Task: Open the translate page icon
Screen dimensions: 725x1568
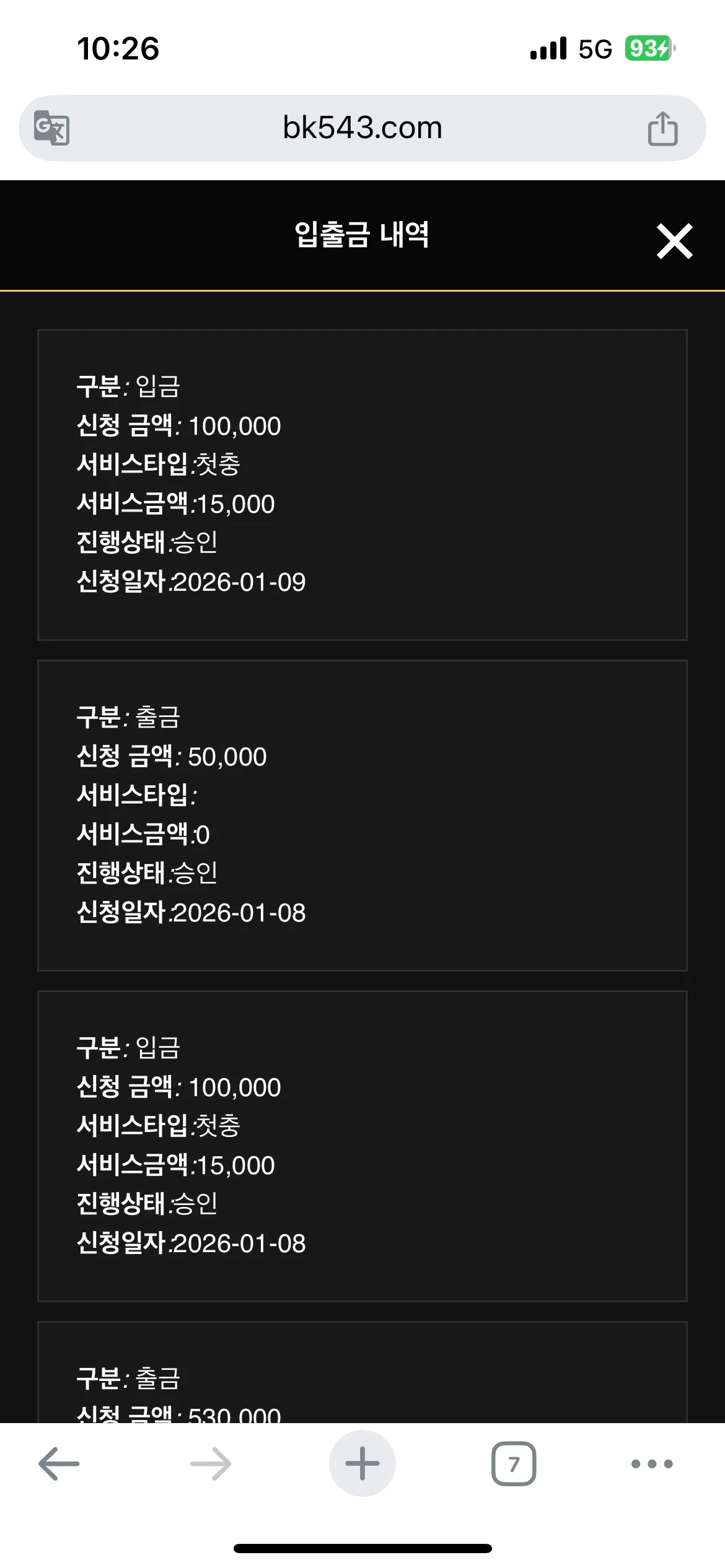Action: click(x=51, y=128)
